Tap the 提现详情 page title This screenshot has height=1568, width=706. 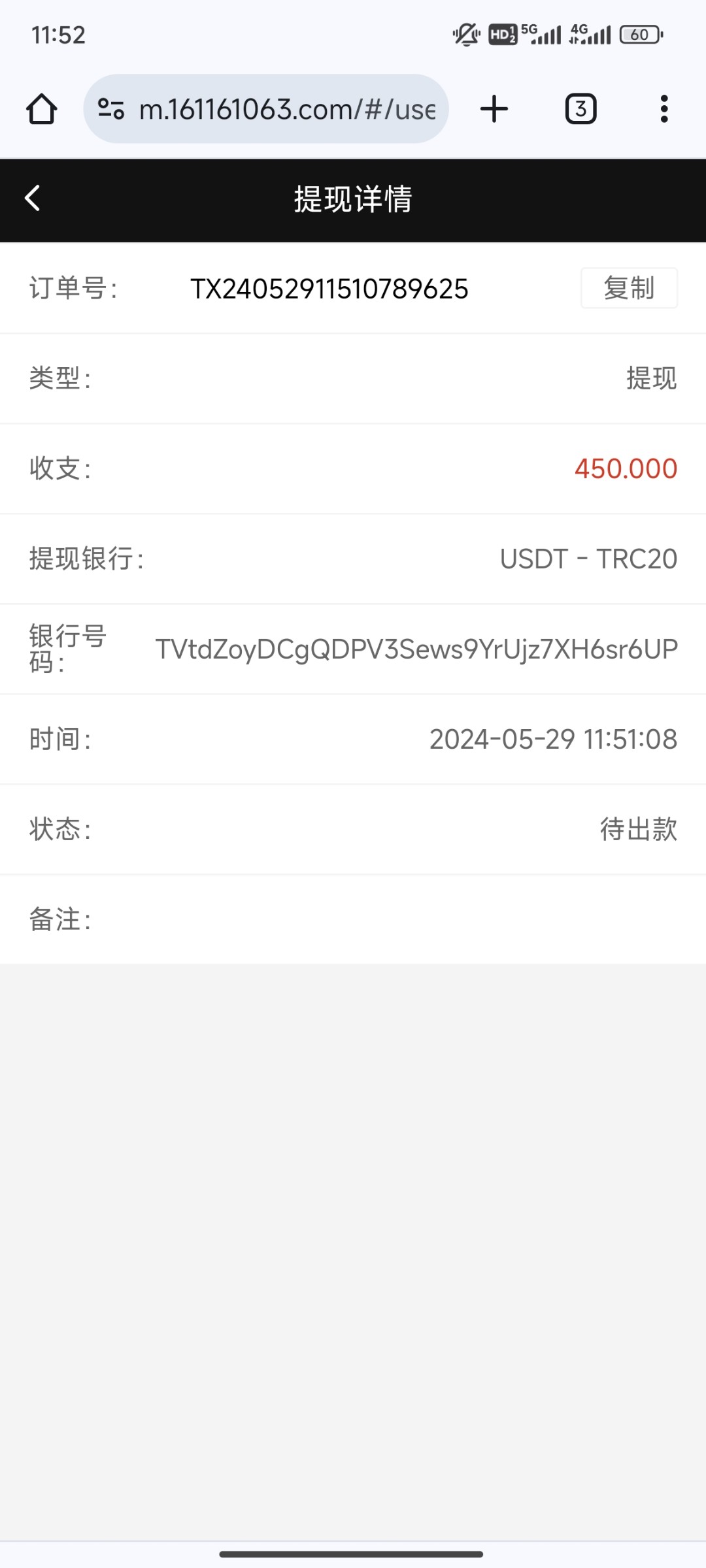[x=353, y=201]
